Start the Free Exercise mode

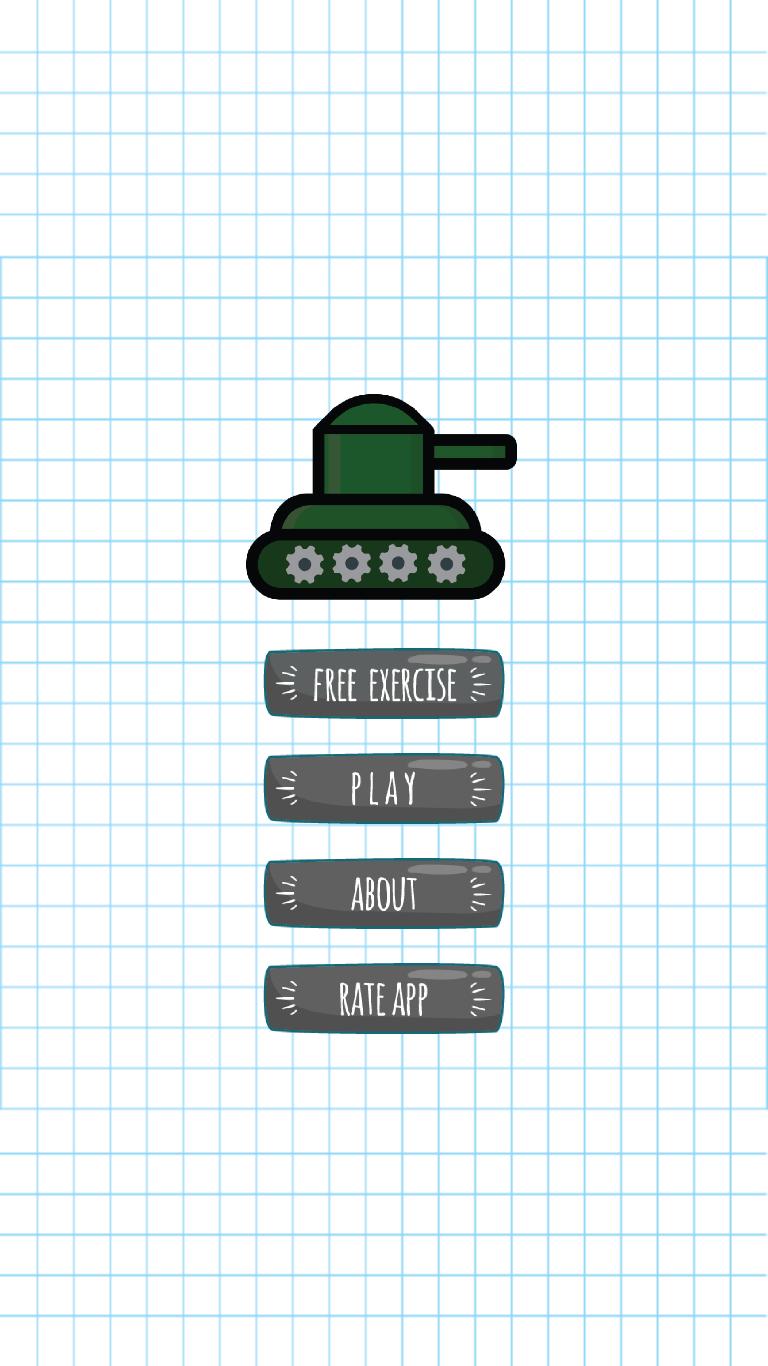click(384, 684)
